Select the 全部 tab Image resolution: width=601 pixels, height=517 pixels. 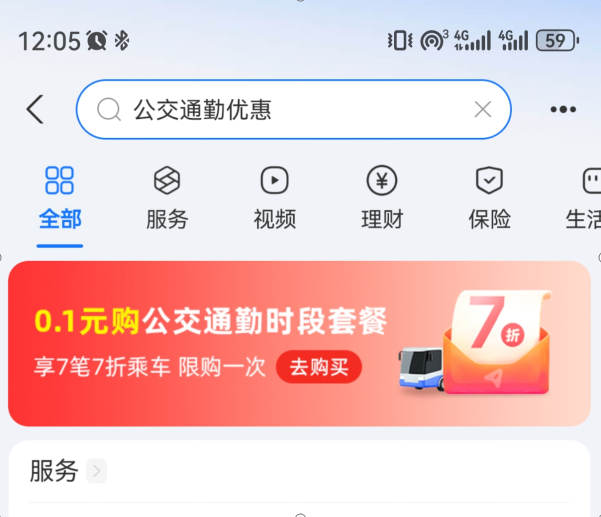(x=60, y=198)
